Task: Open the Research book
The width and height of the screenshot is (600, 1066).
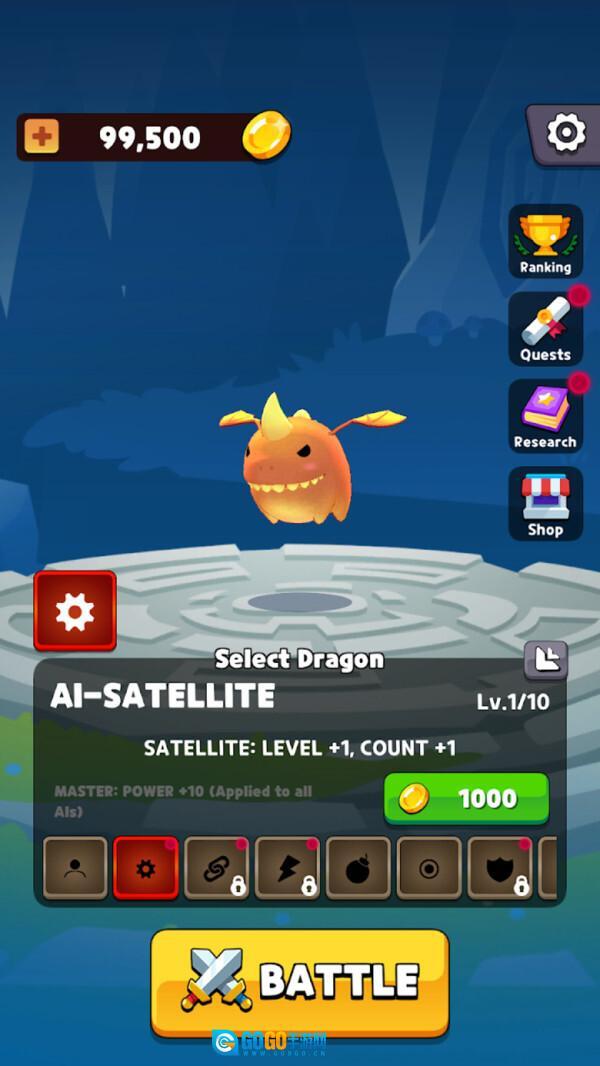Action: coord(545,416)
